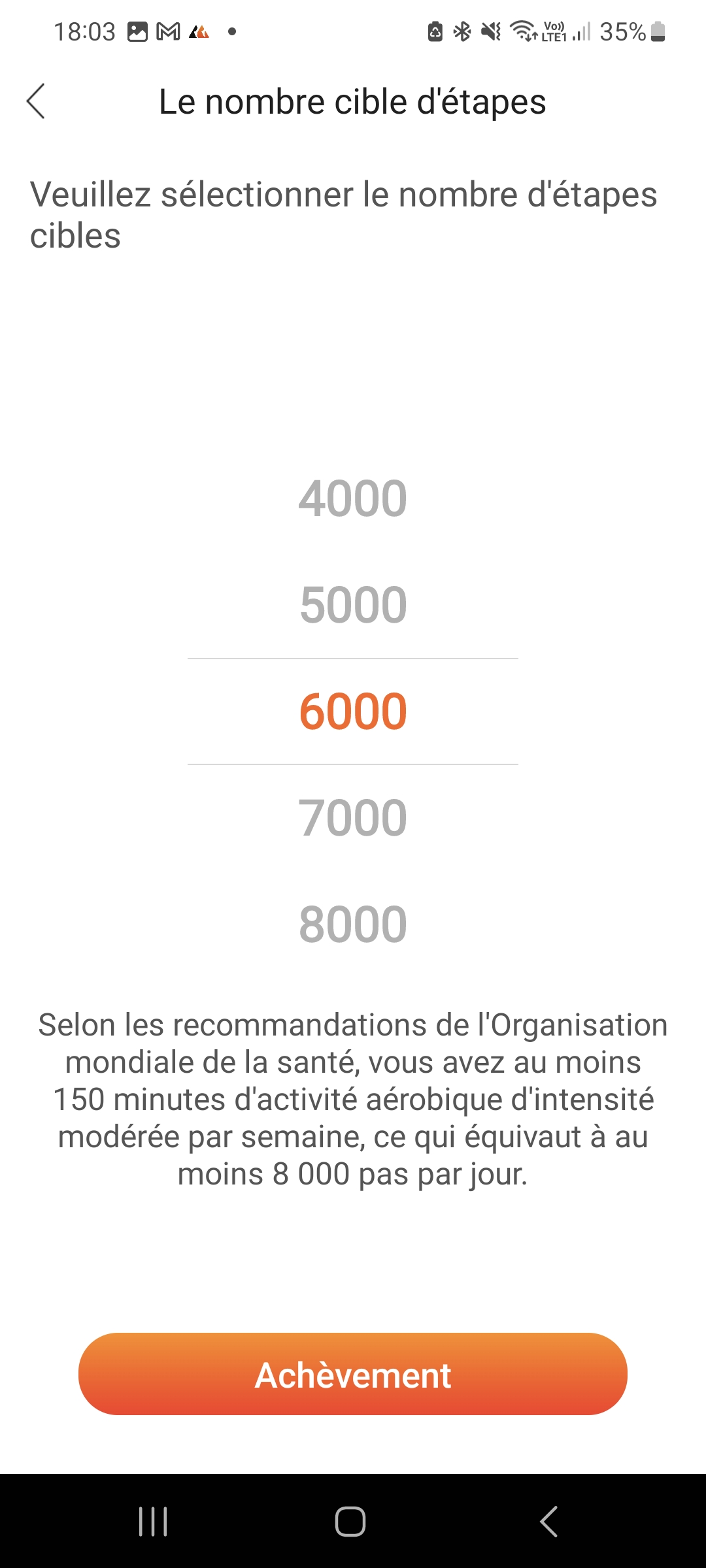The image size is (706, 1568).
Task: Go back using the top-left arrow
Action: point(36,101)
